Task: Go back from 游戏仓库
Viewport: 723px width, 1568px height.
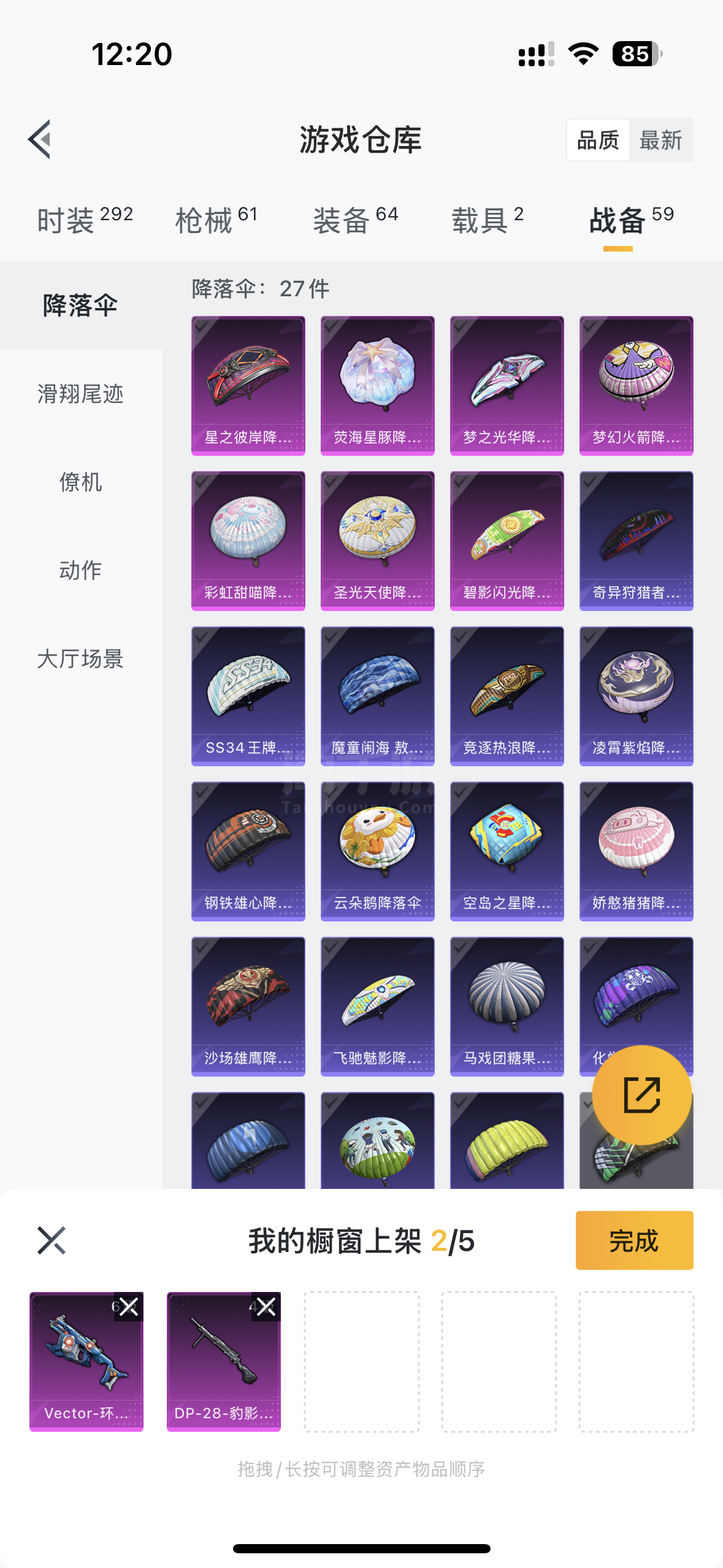Action: (x=40, y=139)
